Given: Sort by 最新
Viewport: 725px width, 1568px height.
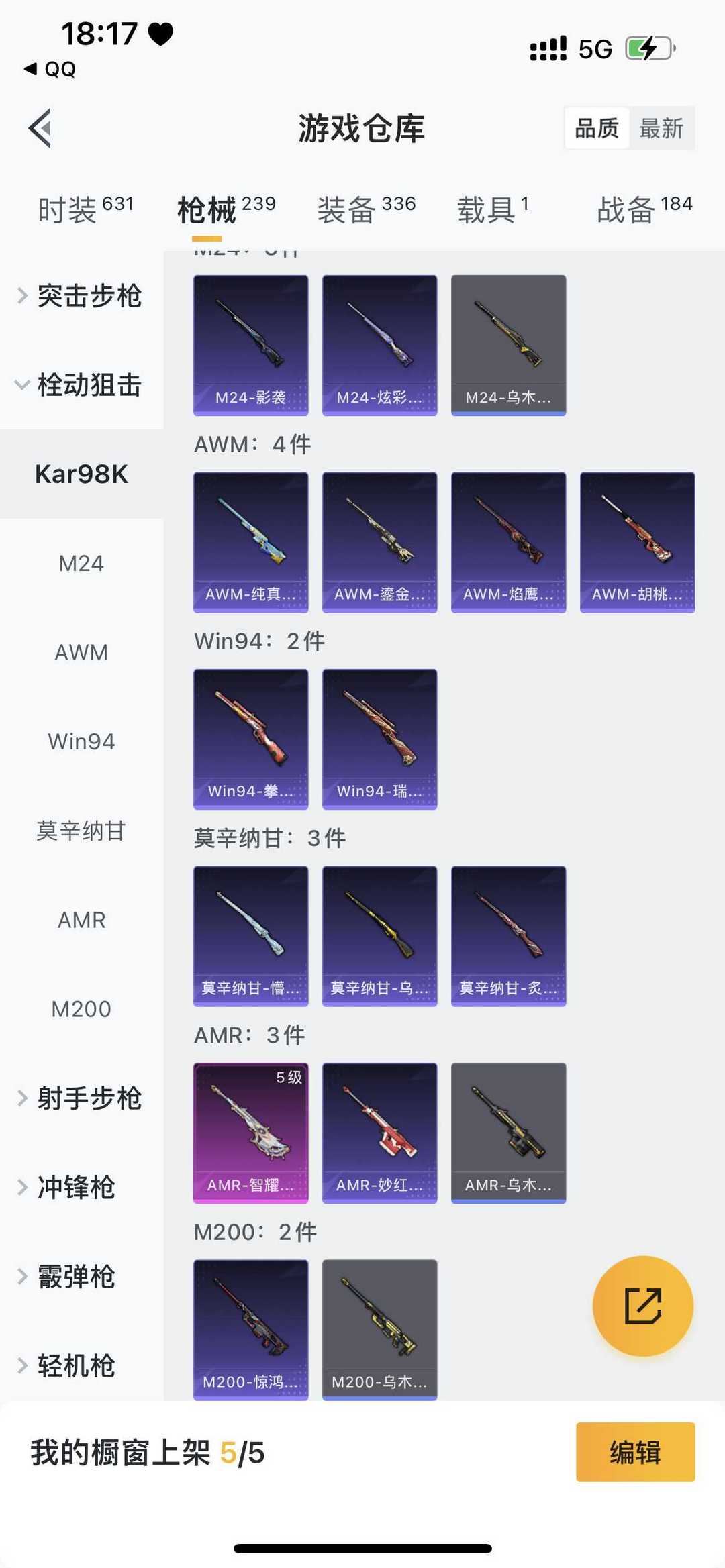Looking at the screenshot, I should [x=661, y=128].
